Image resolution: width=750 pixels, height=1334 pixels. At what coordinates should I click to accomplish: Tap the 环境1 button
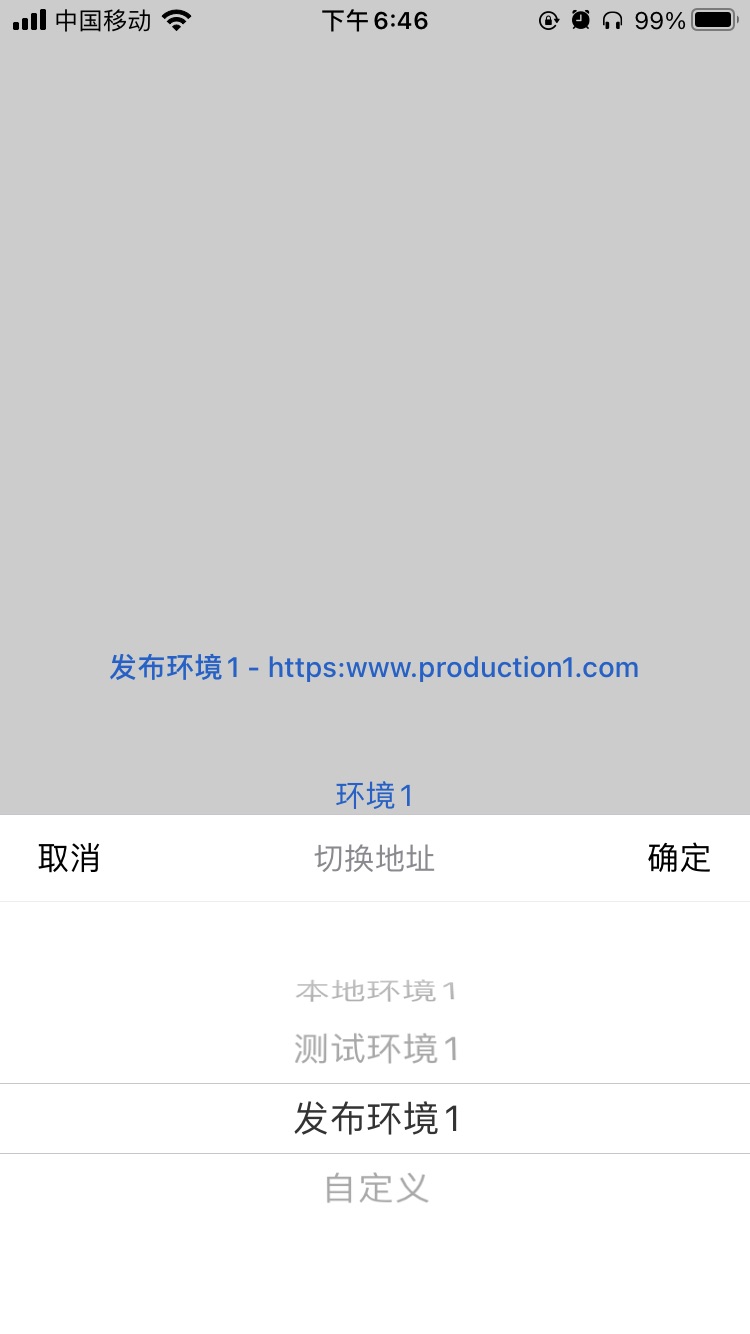coord(374,796)
